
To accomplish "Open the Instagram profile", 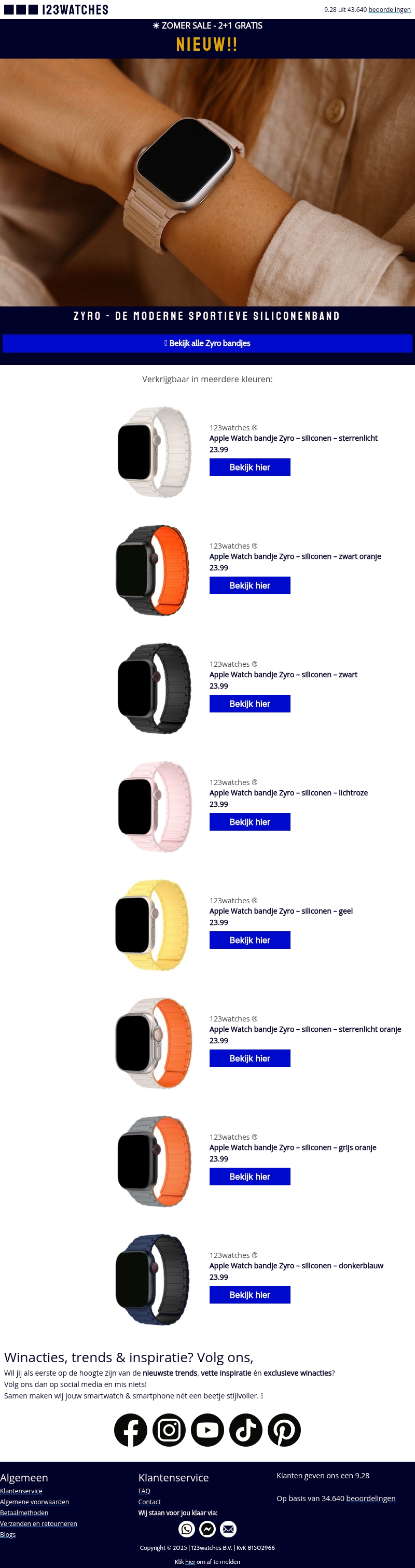I will tap(169, 1430).
